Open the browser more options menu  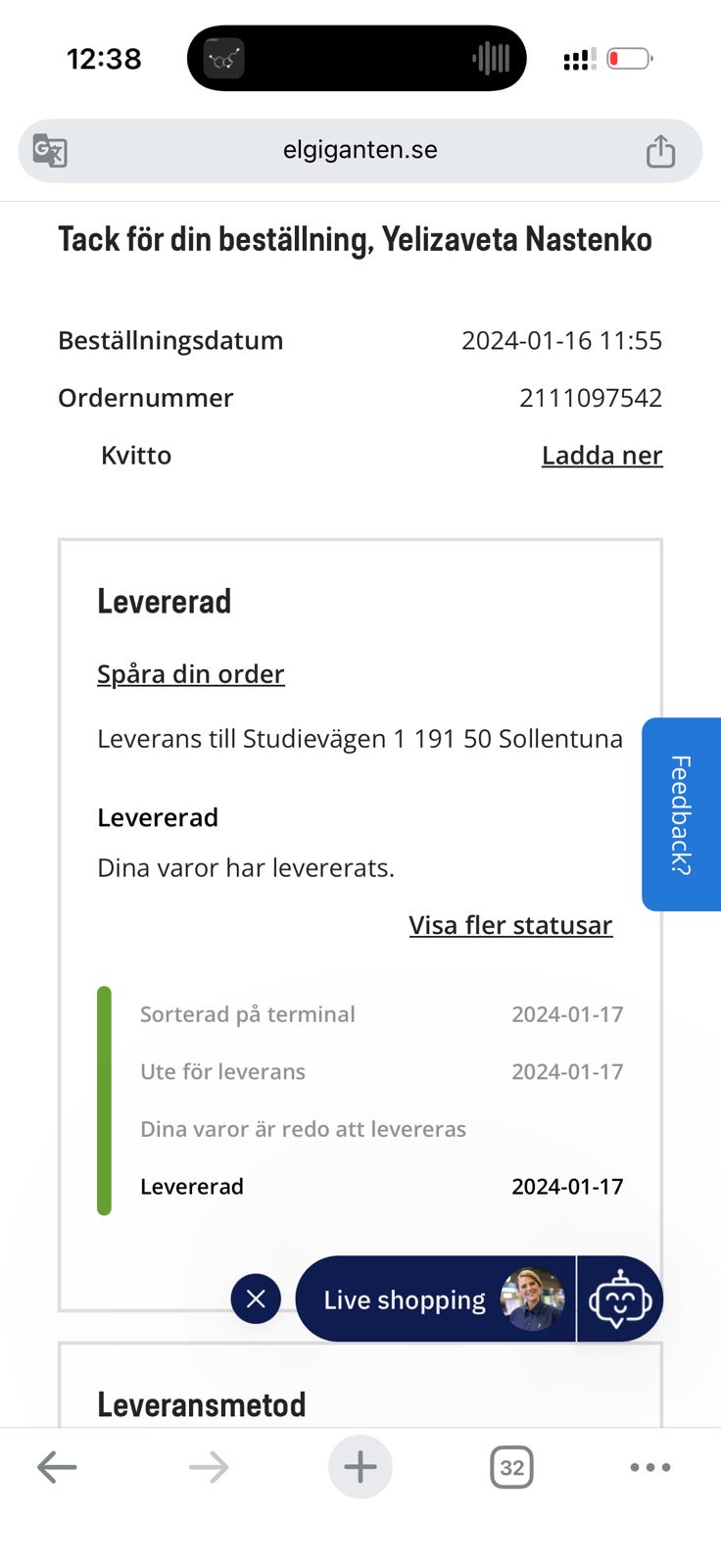649,1467
